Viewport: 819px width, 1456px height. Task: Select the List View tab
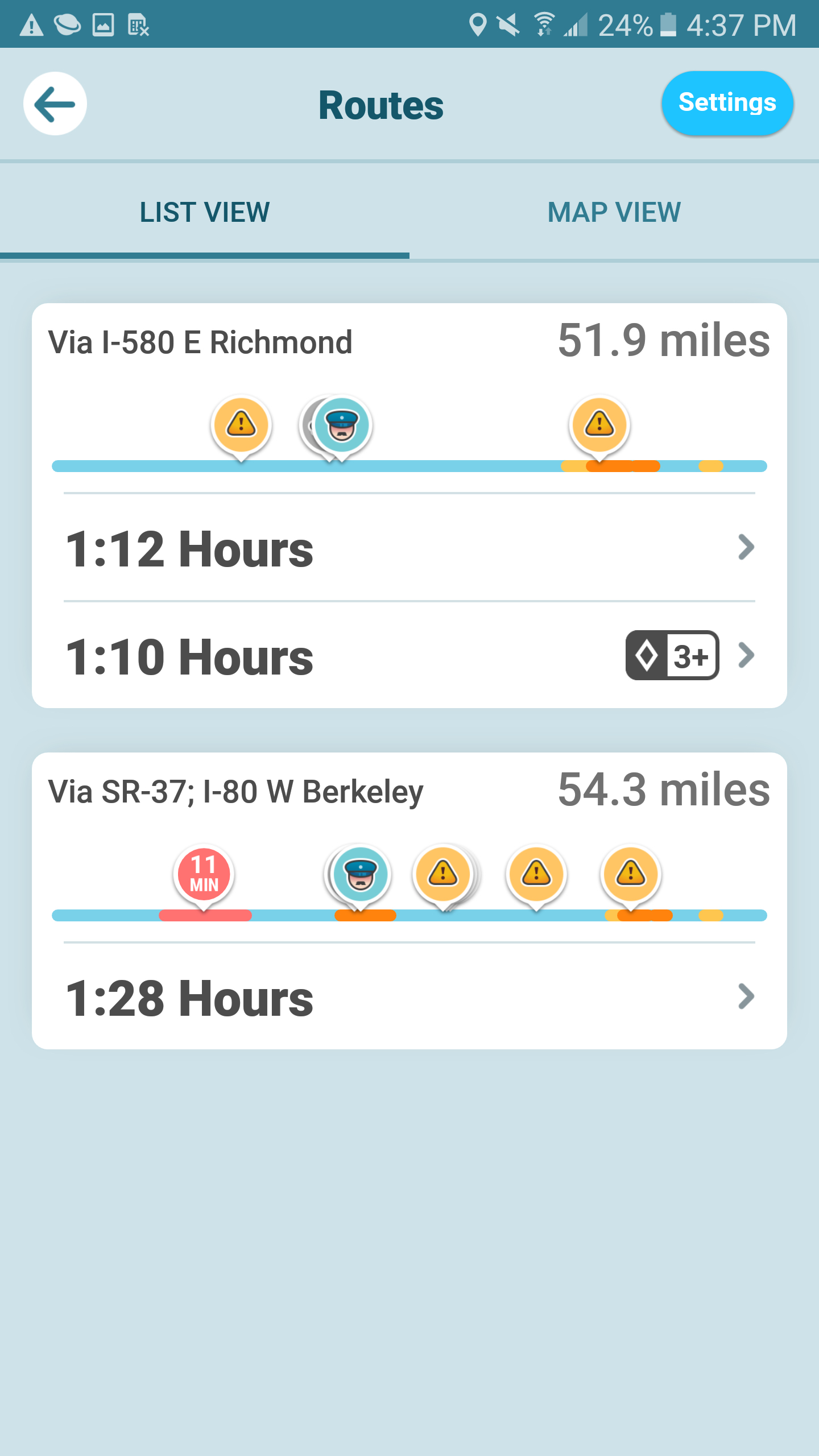[x=205, y=213]
